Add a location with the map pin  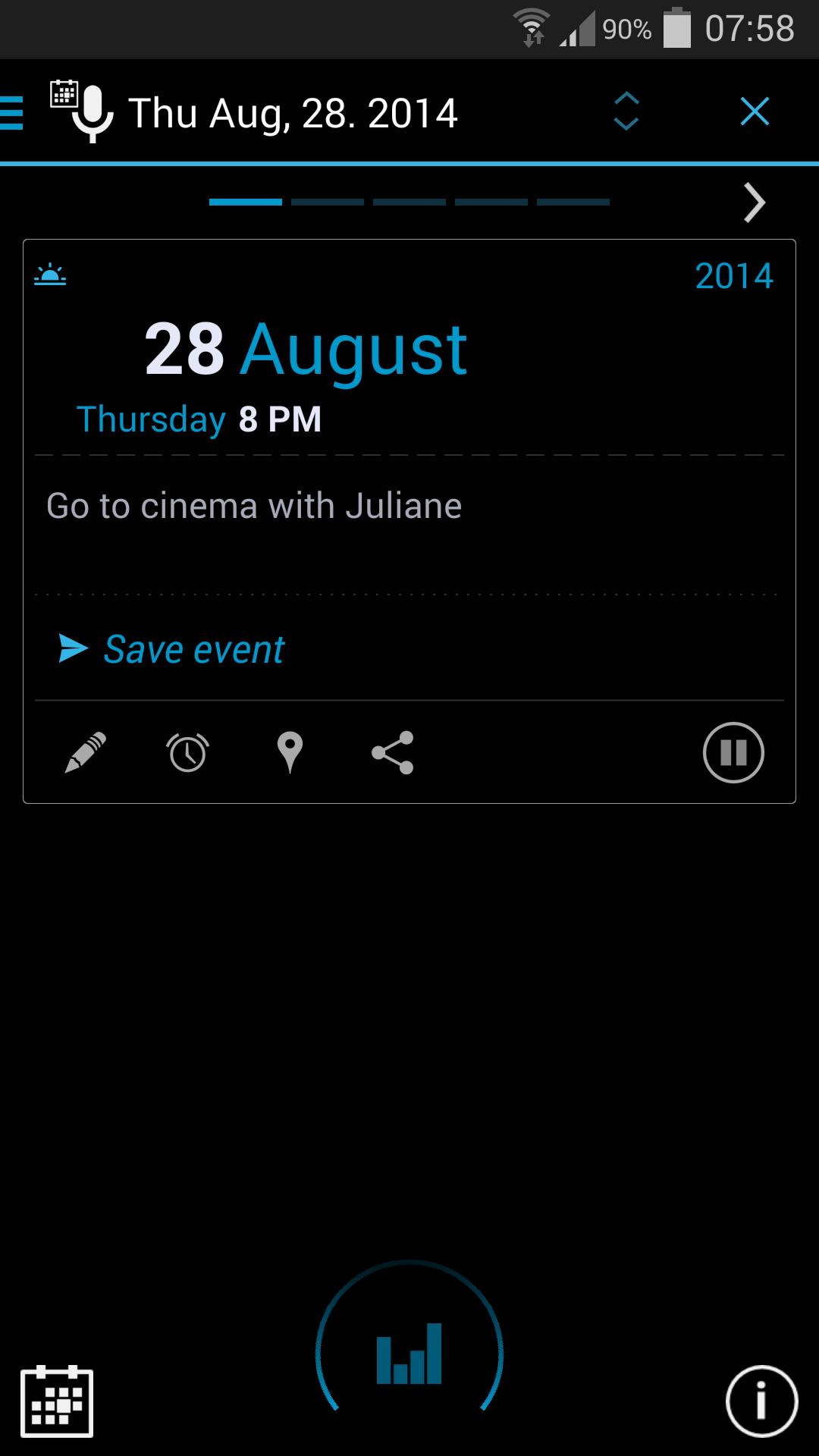pyautogui.click(x=290, y=752)
